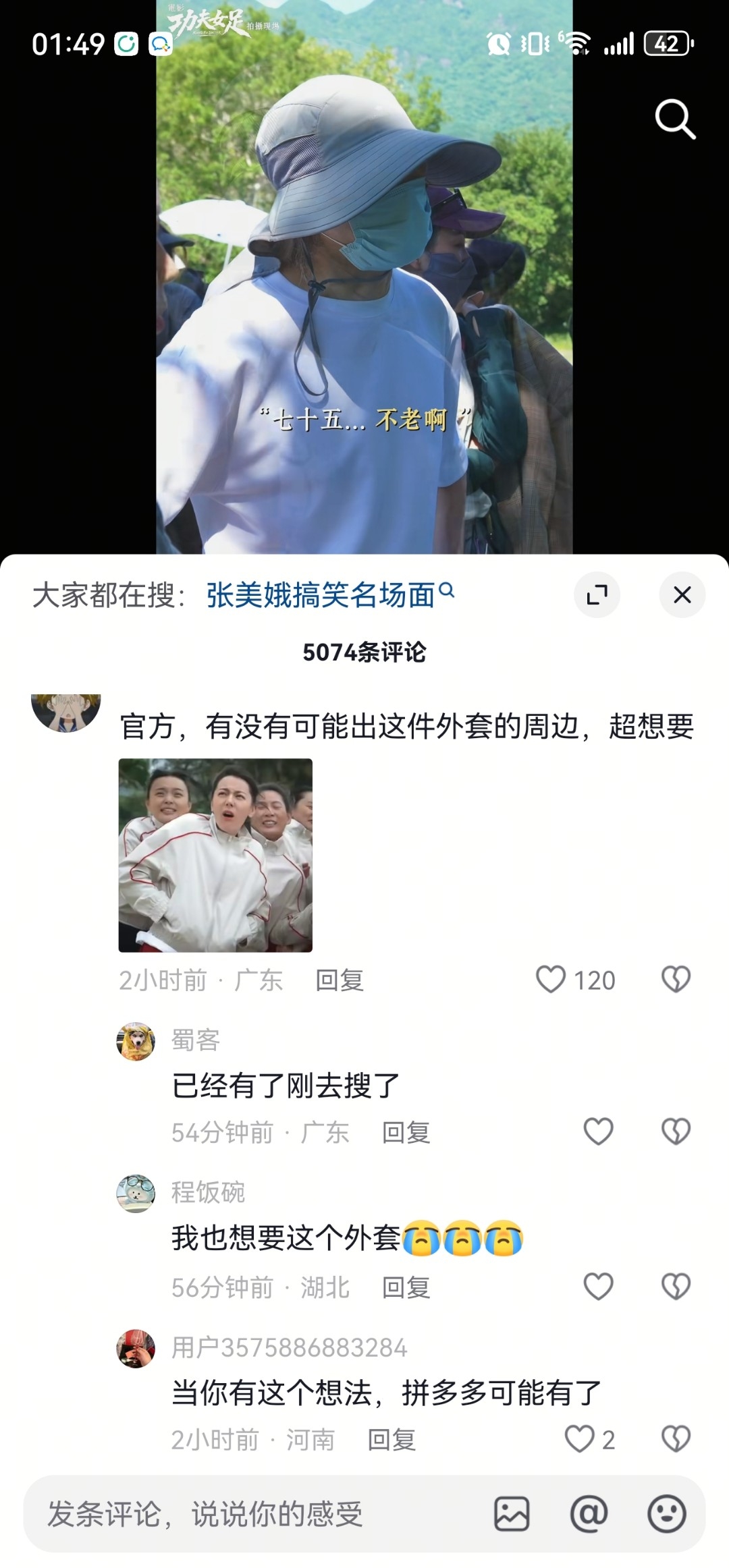Screen dimensions: 729x1568
Task: Dislike the comment asking for jacket merchandise
Action: point(676,979)
